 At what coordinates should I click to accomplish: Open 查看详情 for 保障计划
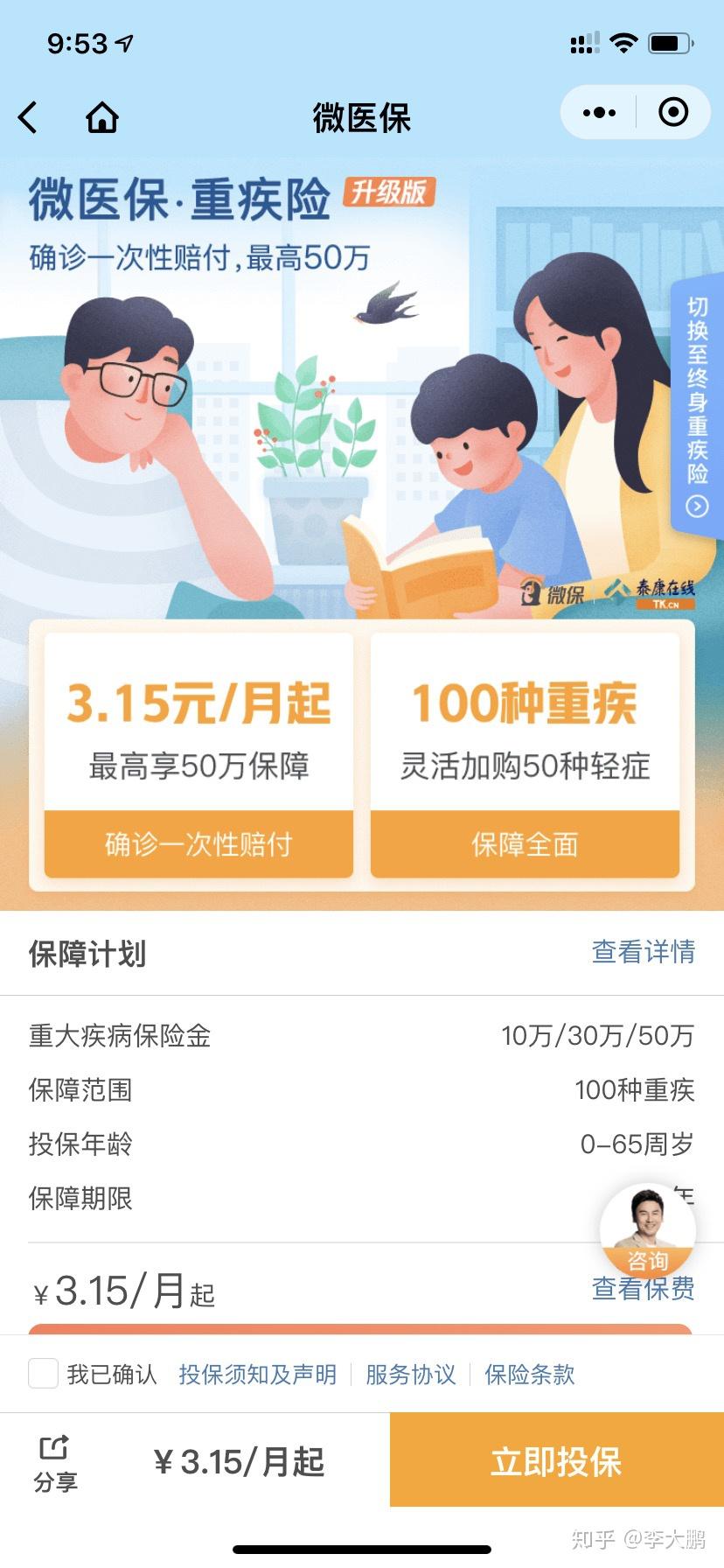click(x=643, y=953)
